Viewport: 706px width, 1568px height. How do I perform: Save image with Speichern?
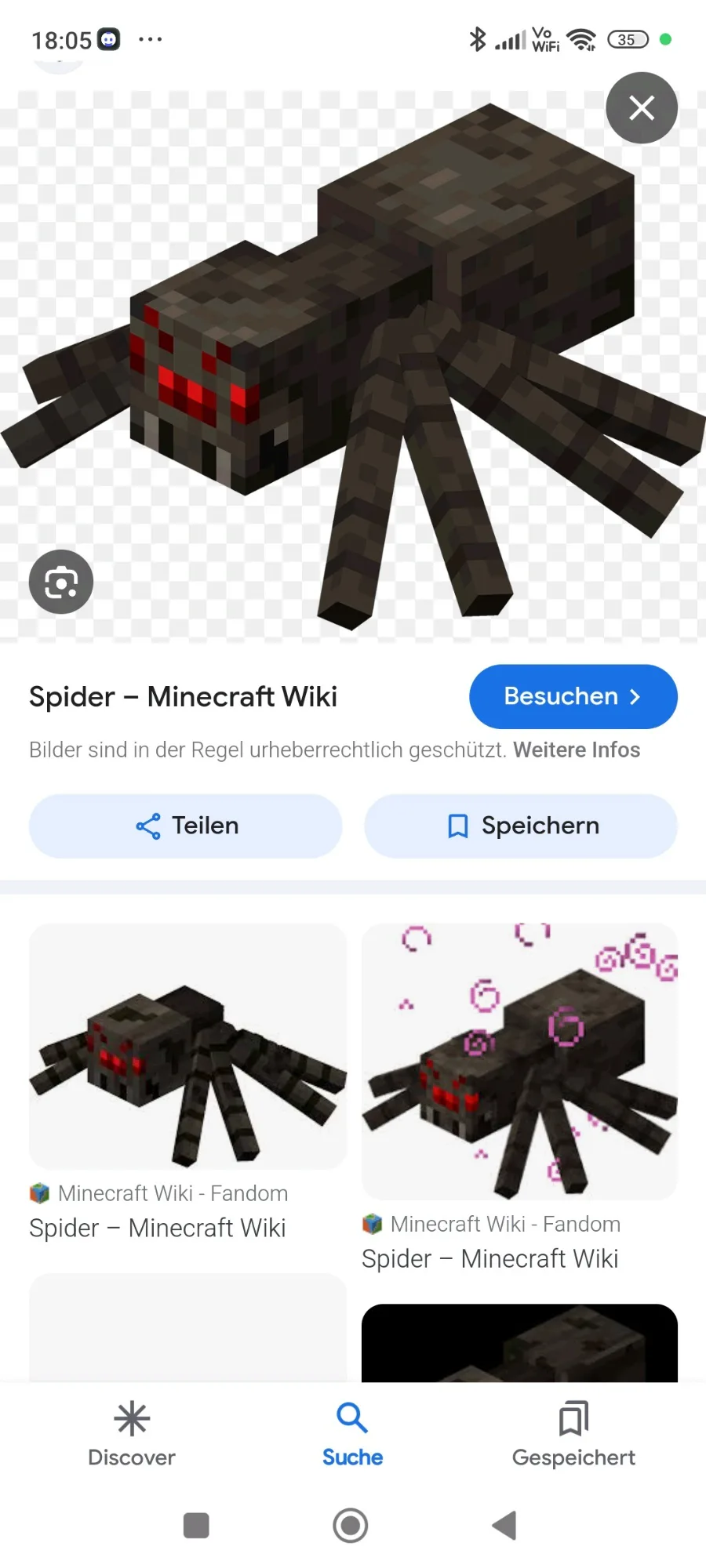(521, 826)
